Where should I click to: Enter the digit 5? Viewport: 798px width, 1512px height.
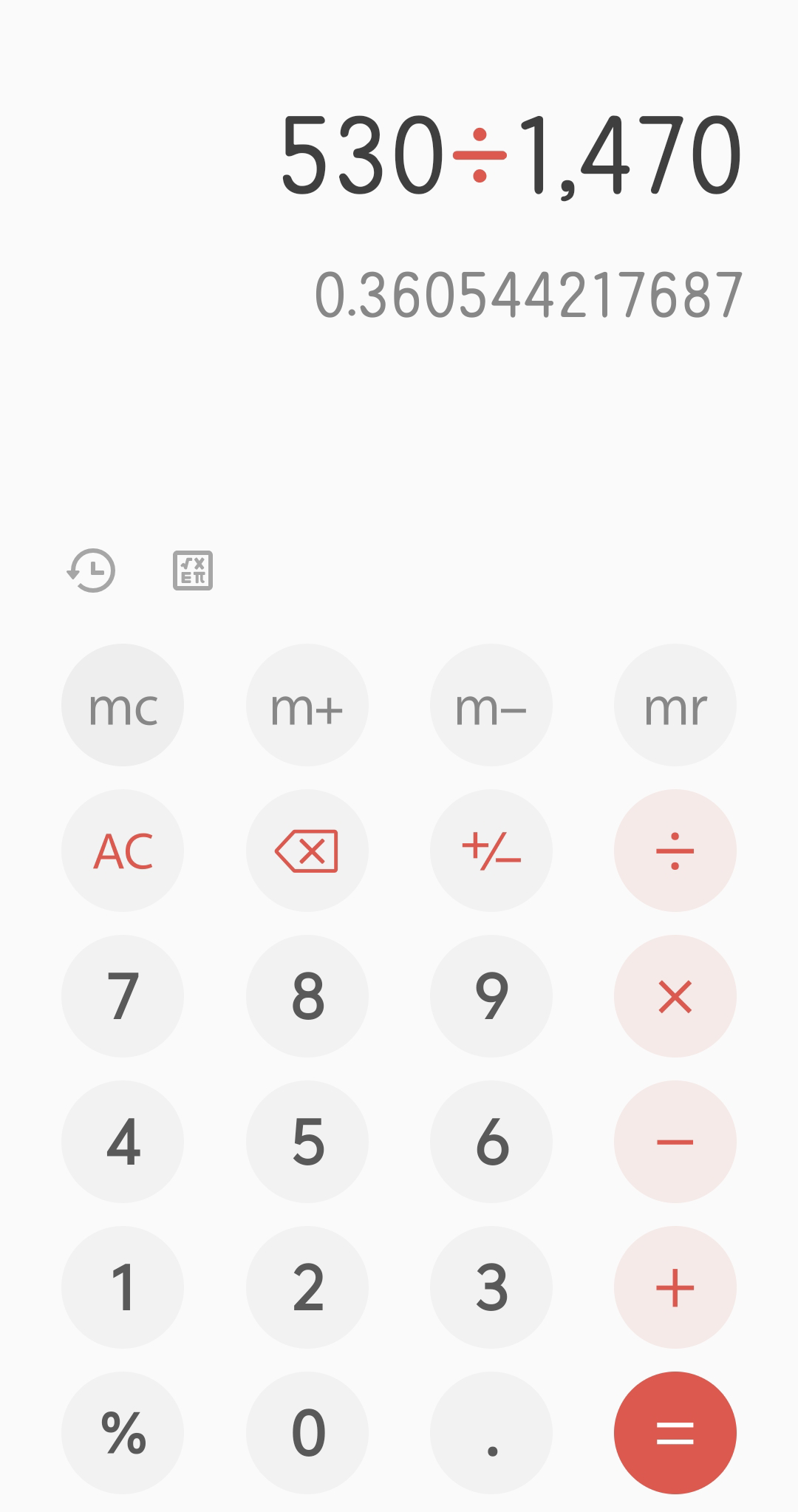coord(307,1142)
